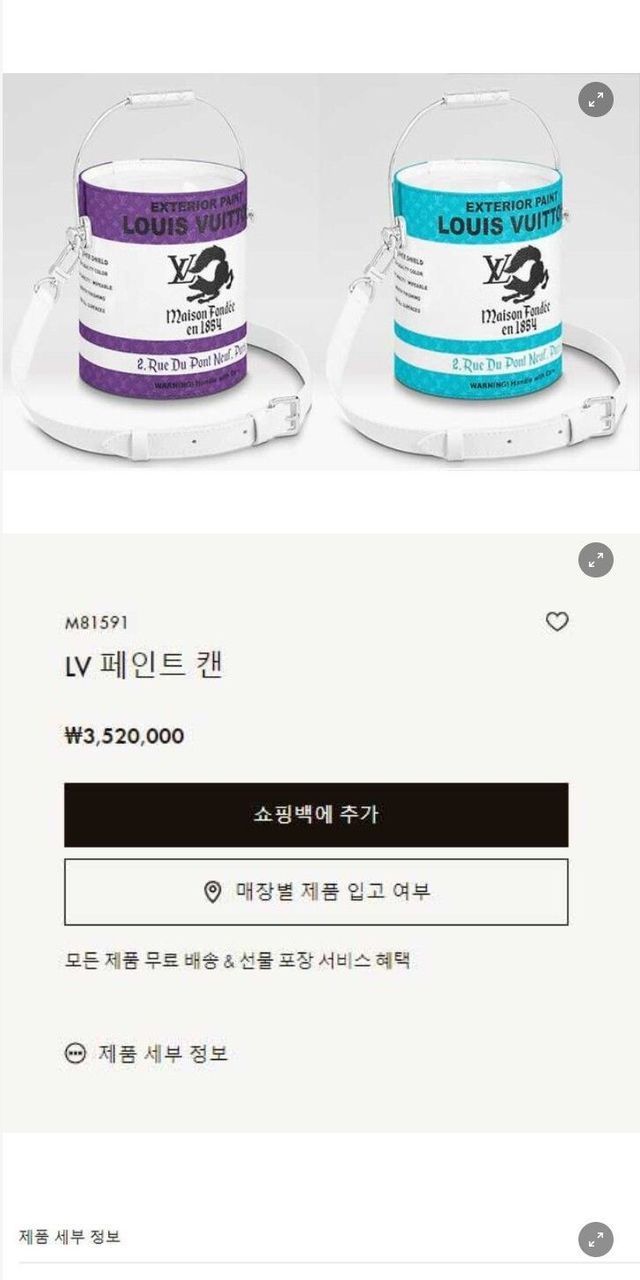
Task: Expand the bottom 제품 세부 정보 image
Action: click(596, 1240)
